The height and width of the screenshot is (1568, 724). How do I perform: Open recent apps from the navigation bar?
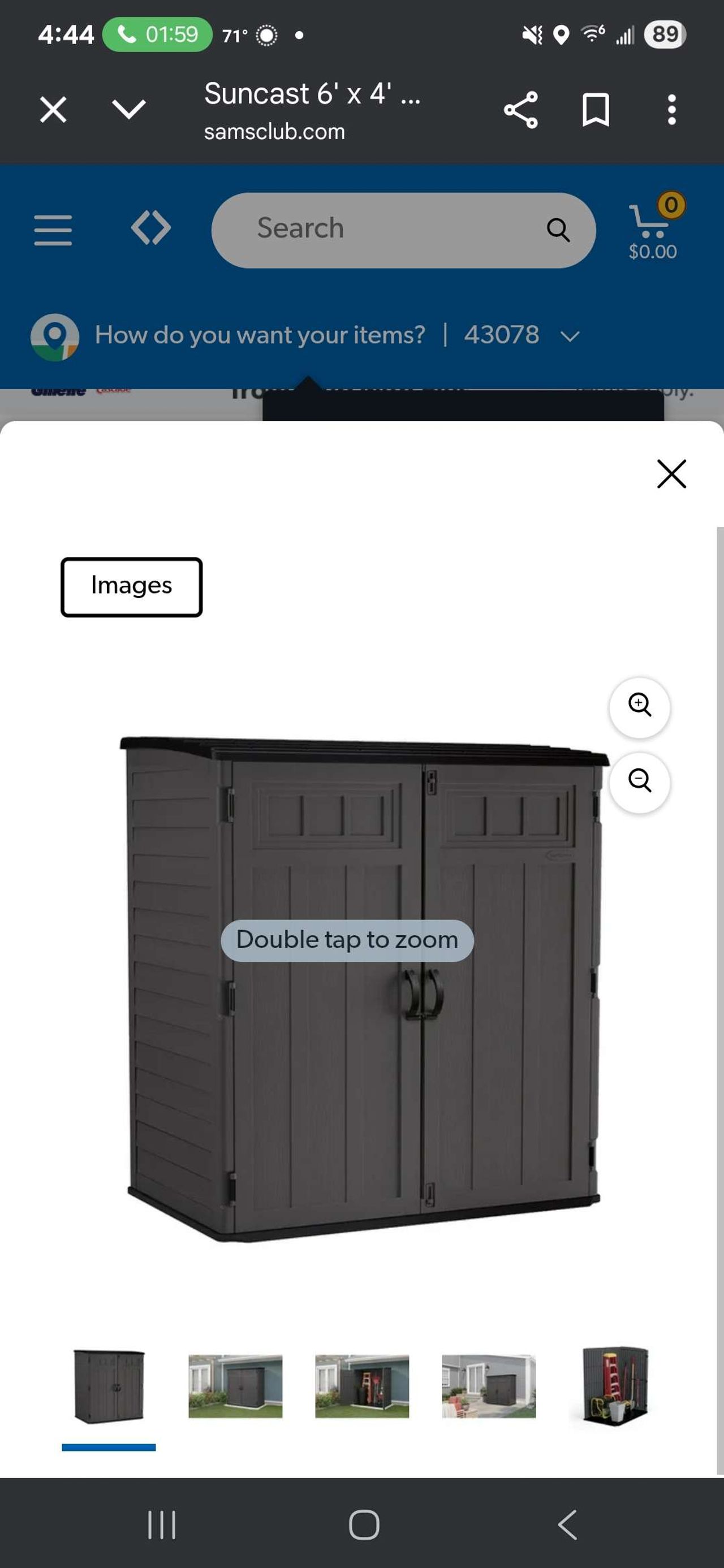pos(161,1525)
